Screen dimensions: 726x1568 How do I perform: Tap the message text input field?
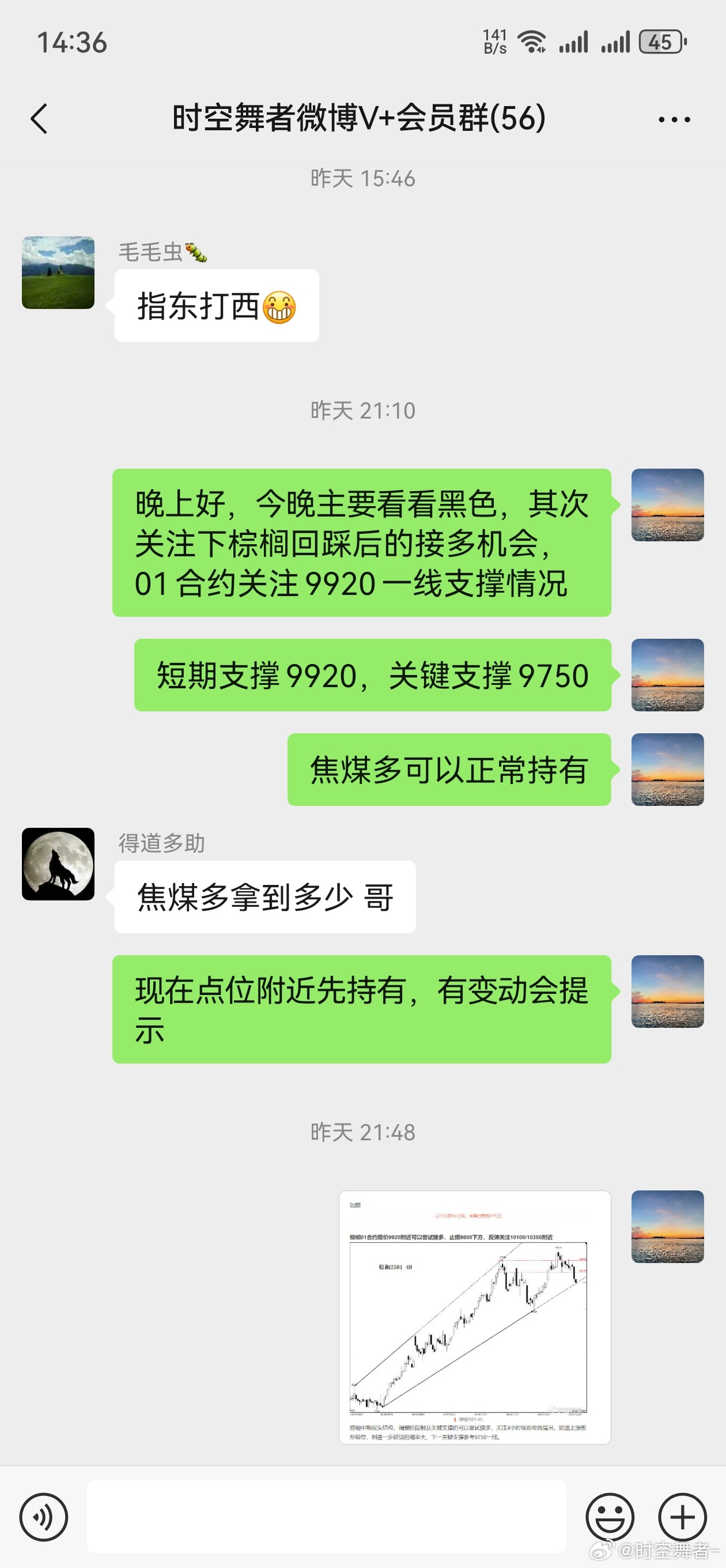326,1516
